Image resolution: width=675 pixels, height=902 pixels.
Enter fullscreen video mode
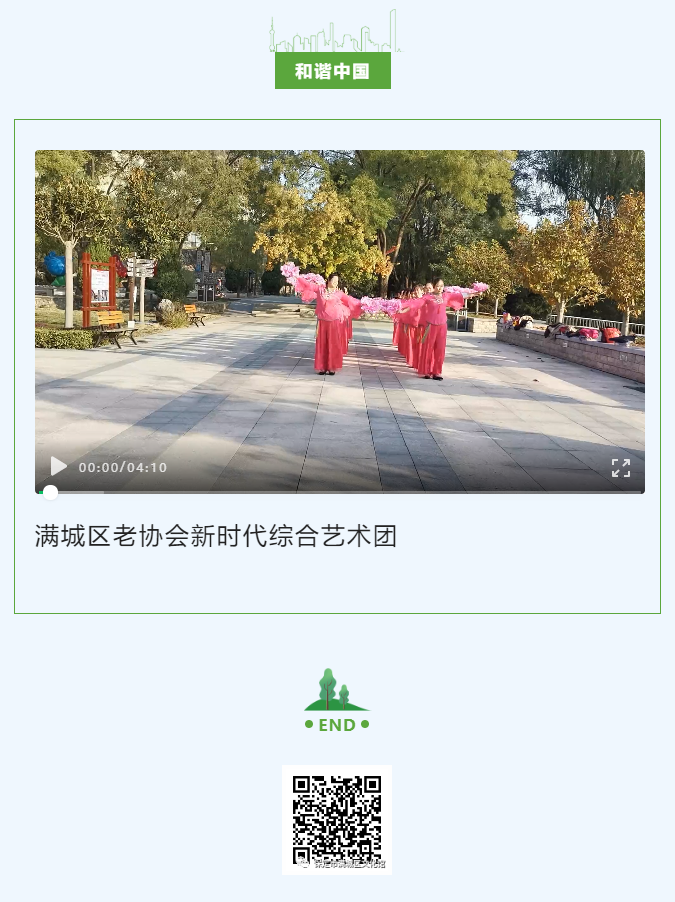[x=620, y=467]
